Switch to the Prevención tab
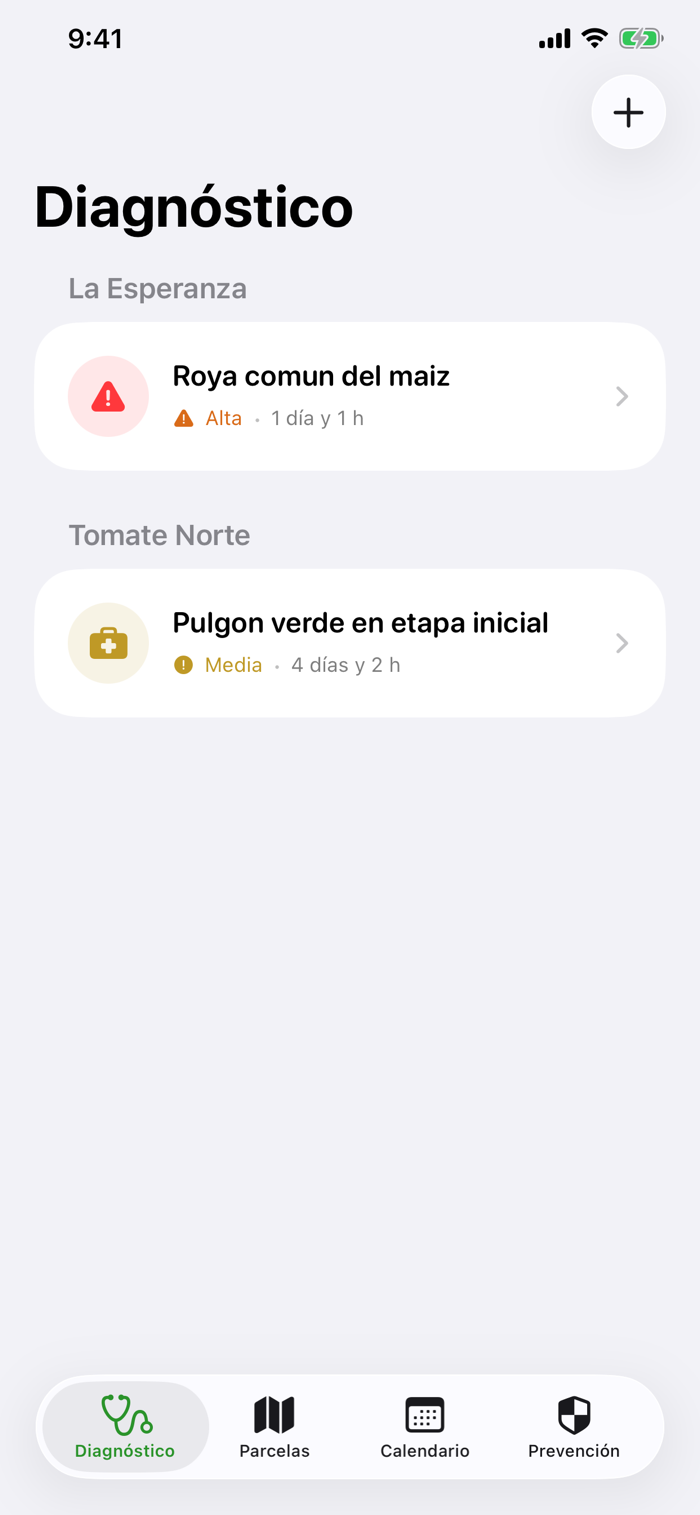 (574, 1427)
